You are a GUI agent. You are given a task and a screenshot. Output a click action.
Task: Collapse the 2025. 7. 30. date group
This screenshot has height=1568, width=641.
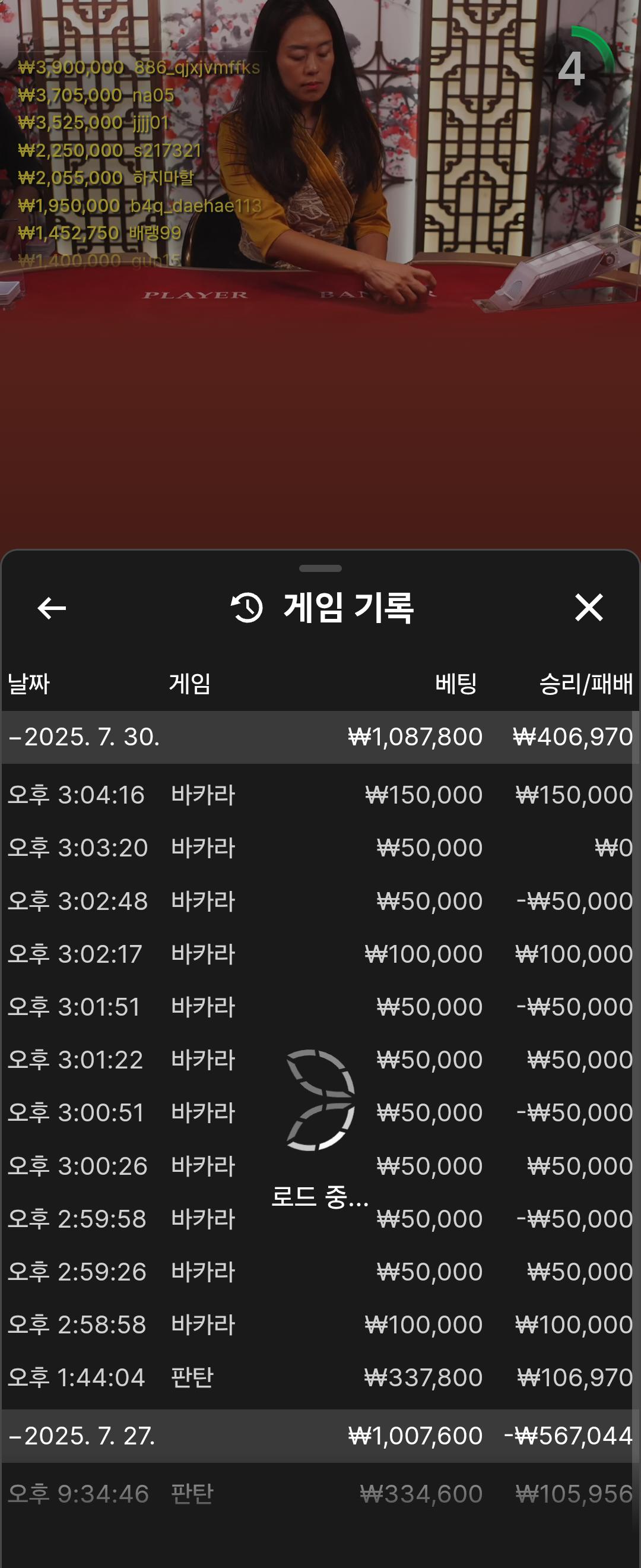point(84,737)
